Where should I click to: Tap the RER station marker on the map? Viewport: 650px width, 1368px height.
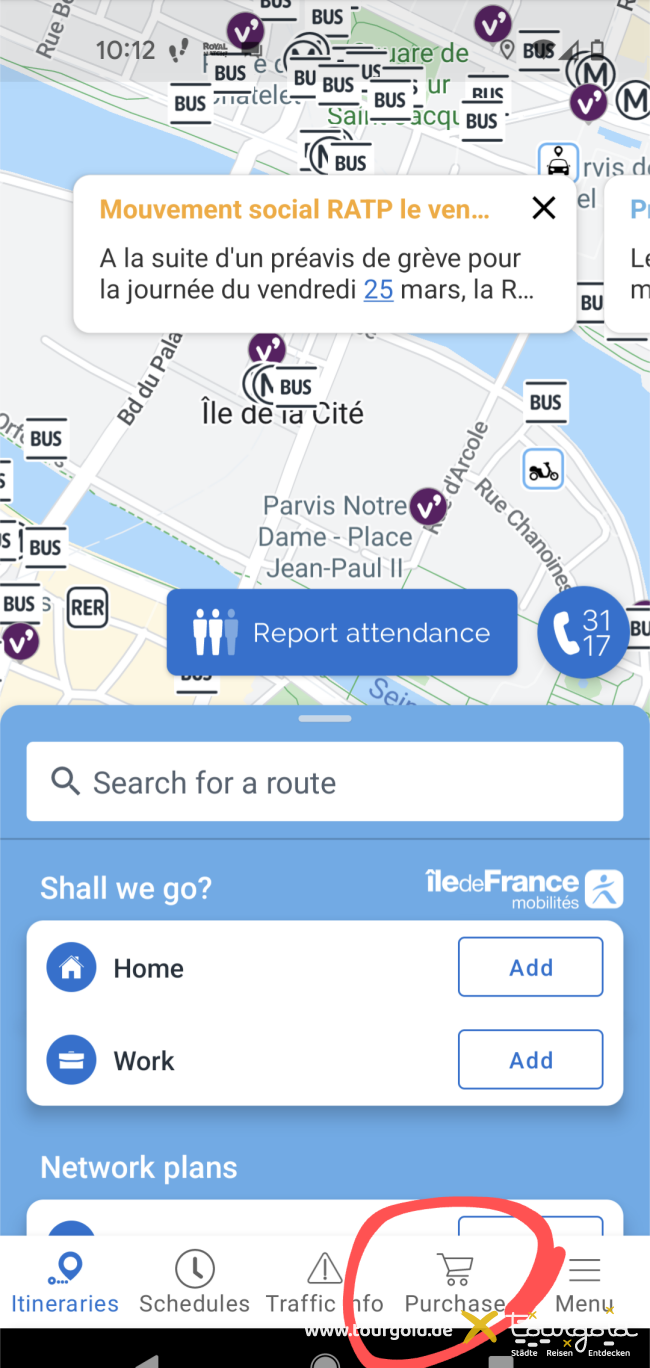click(x=88, y=608)
